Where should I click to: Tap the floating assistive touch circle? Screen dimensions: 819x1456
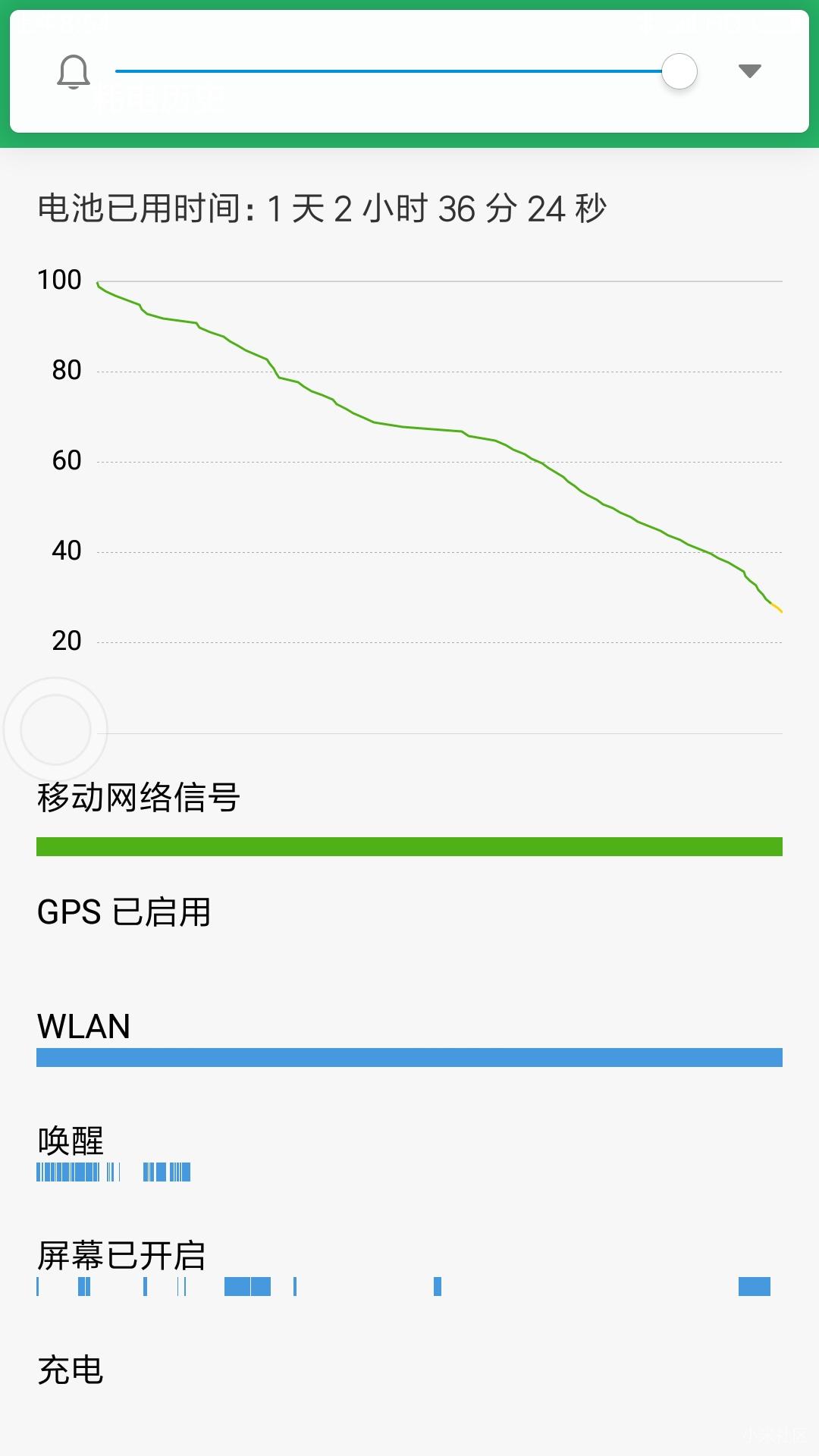(55, 729)
